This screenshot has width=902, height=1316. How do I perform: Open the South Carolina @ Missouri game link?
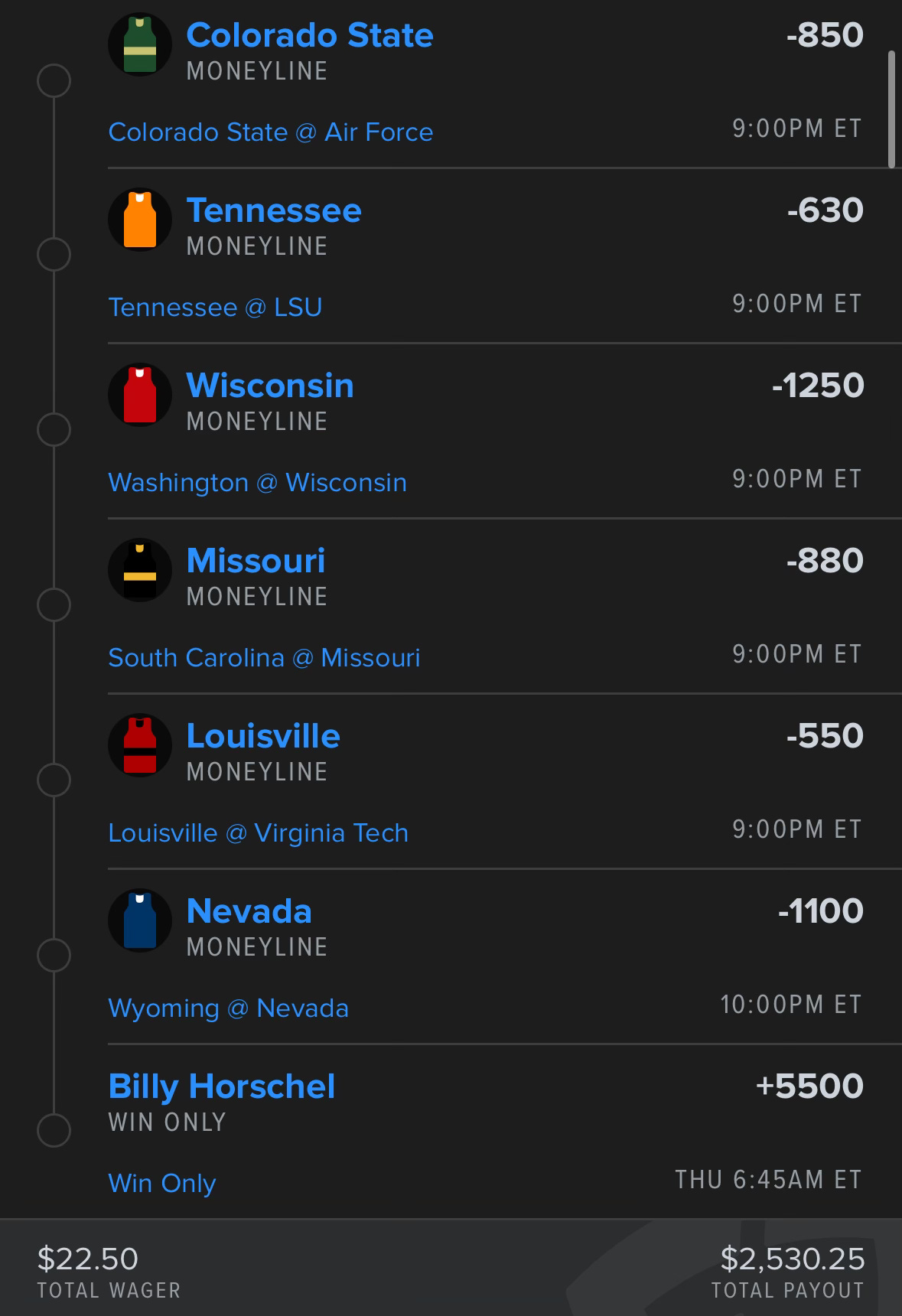pyautogui.click(x=264, y=658)
